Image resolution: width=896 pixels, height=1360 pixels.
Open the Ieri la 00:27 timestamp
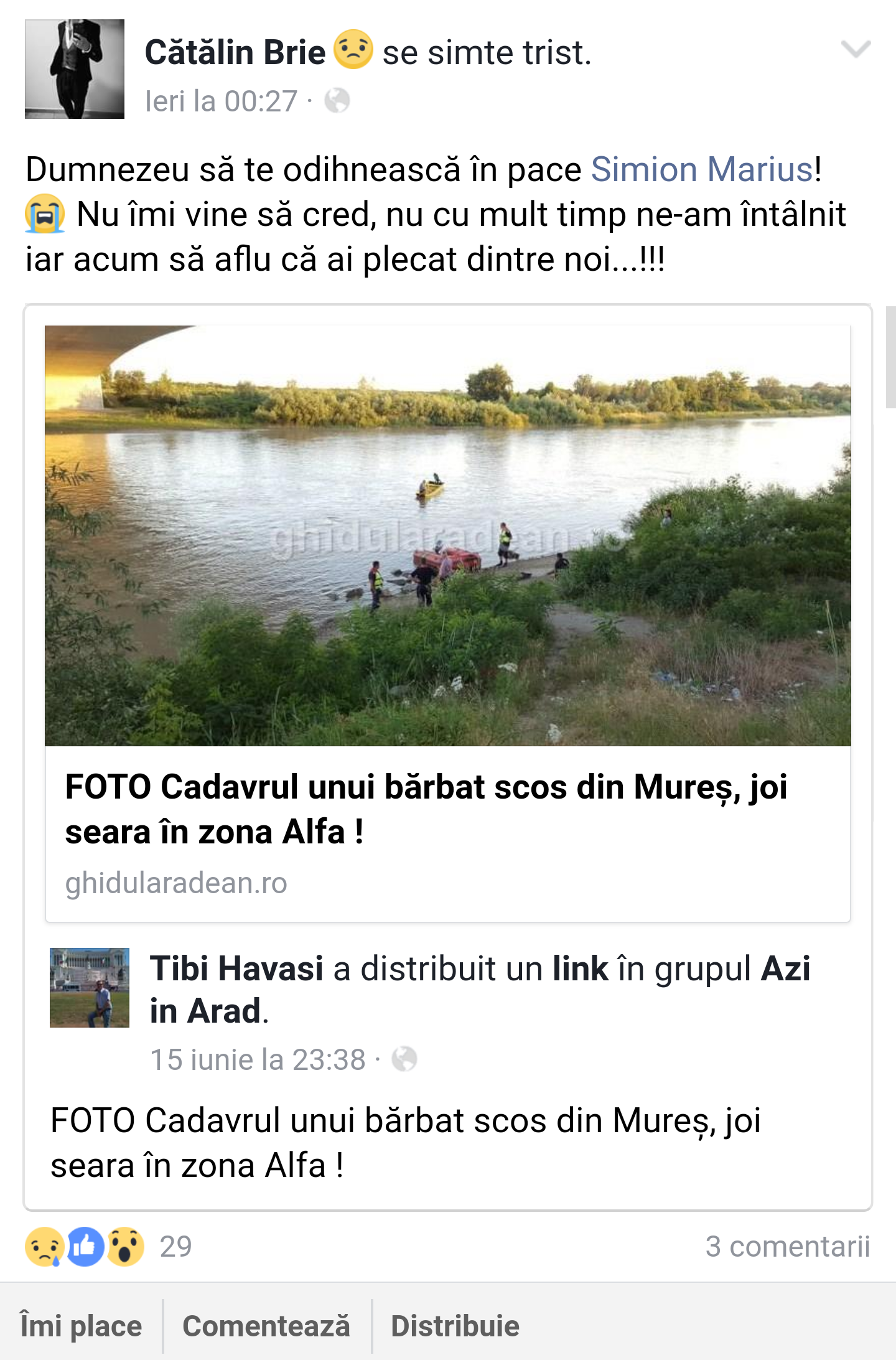click(x=221, y=101)
